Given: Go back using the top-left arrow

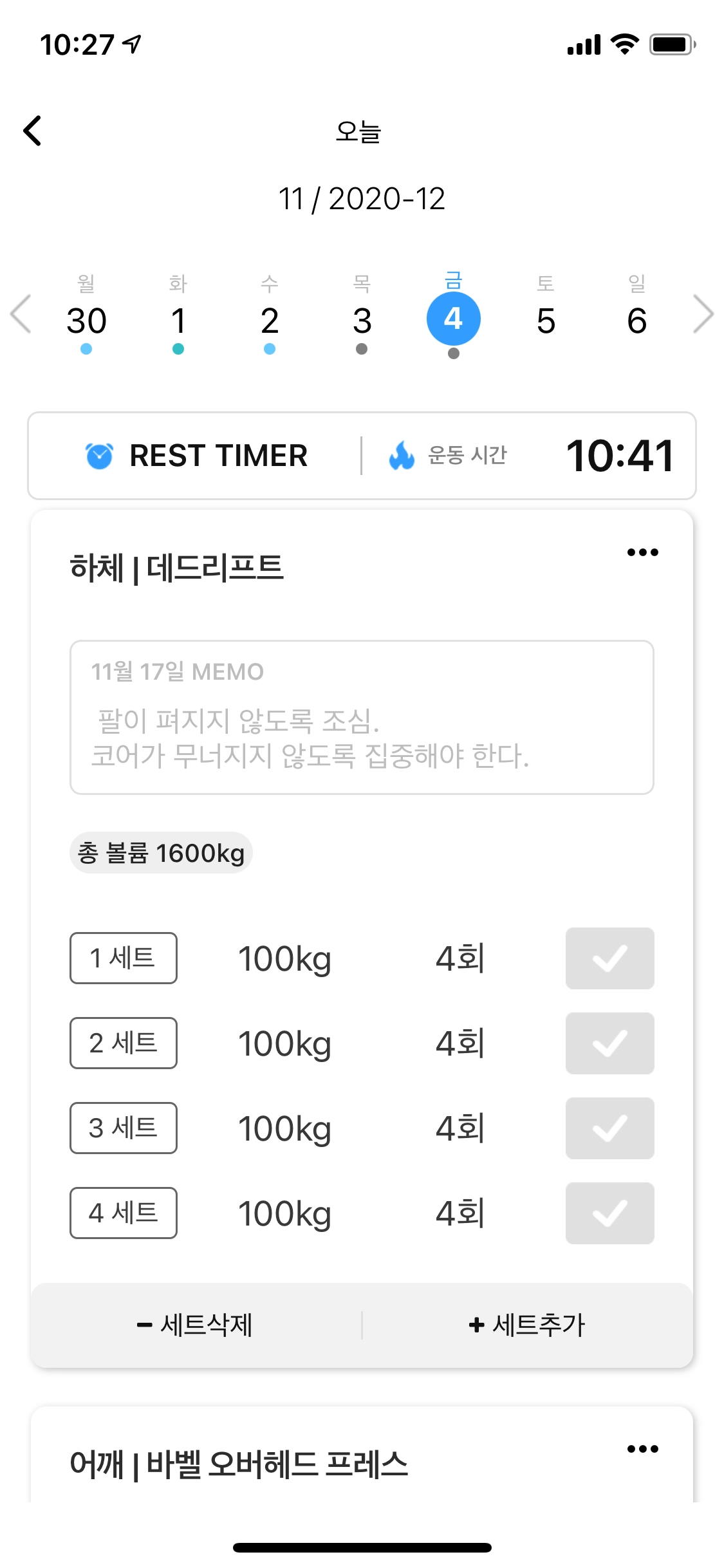Looking at the screenshot, I should (33, 131).
